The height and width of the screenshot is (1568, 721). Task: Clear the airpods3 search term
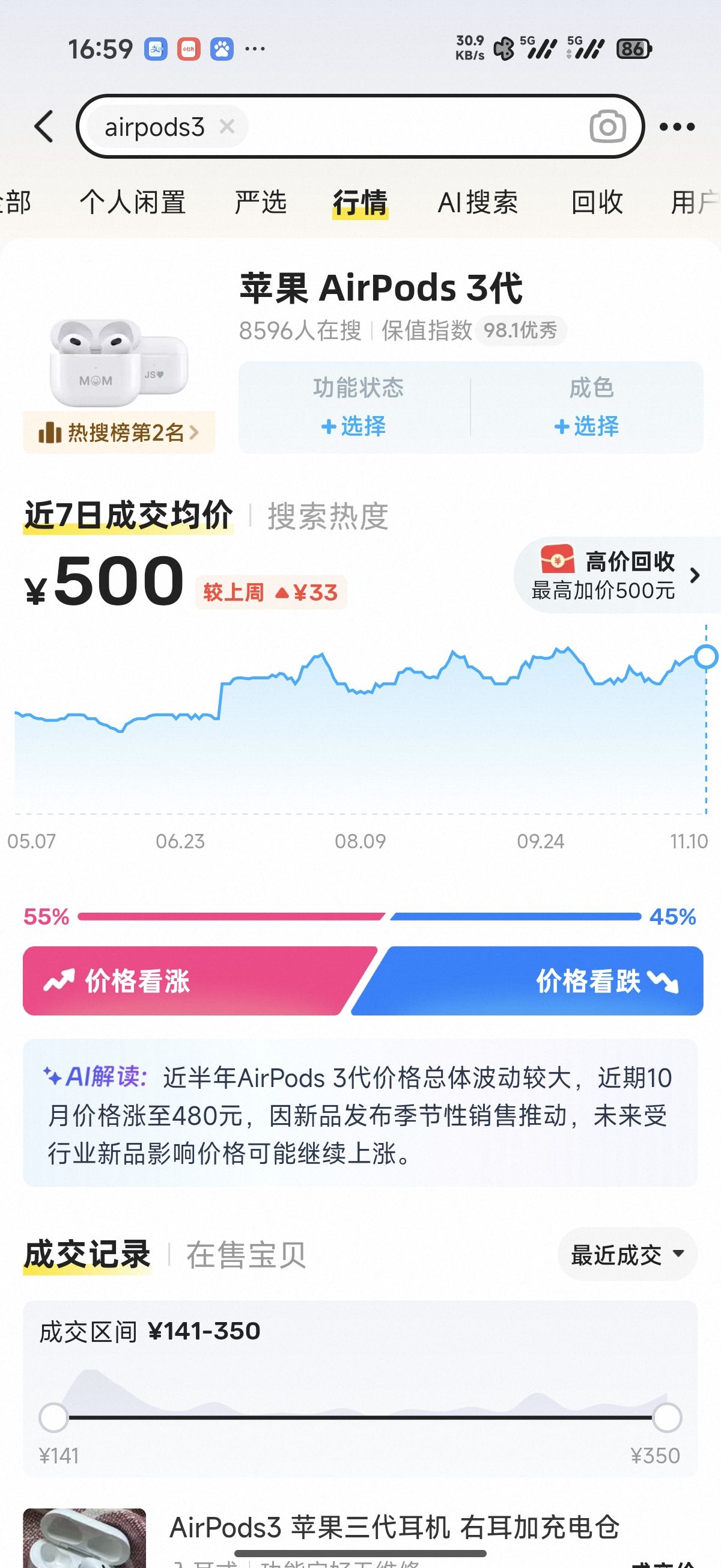tap(227, 127)
